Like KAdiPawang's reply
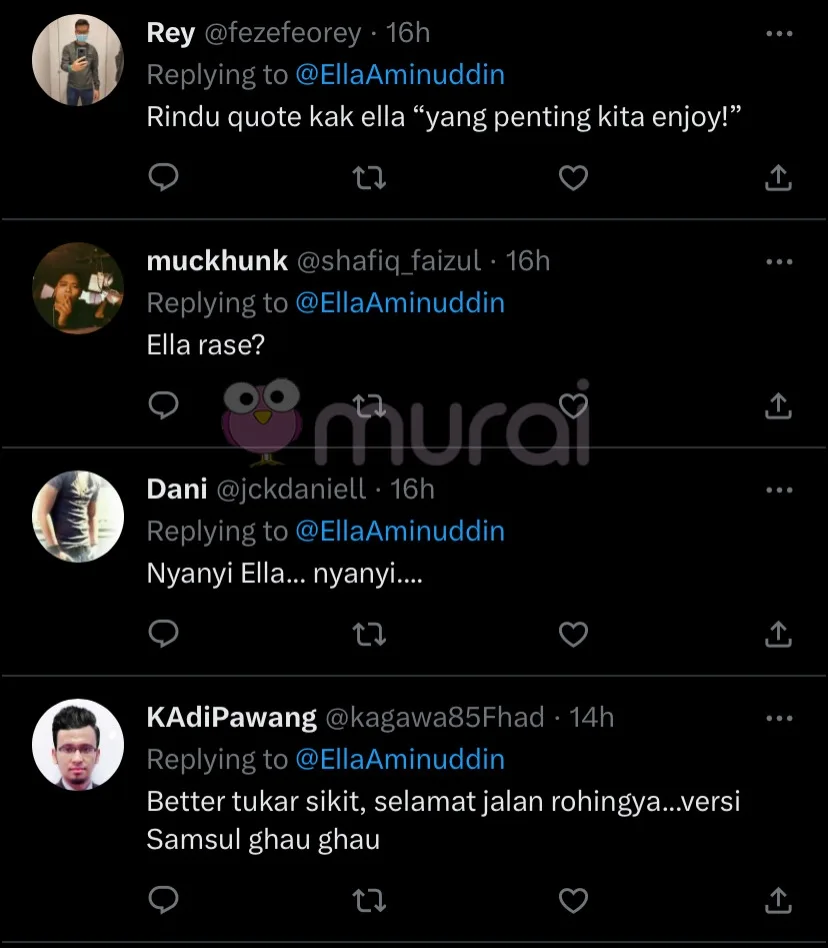 (x=572, y=901)
